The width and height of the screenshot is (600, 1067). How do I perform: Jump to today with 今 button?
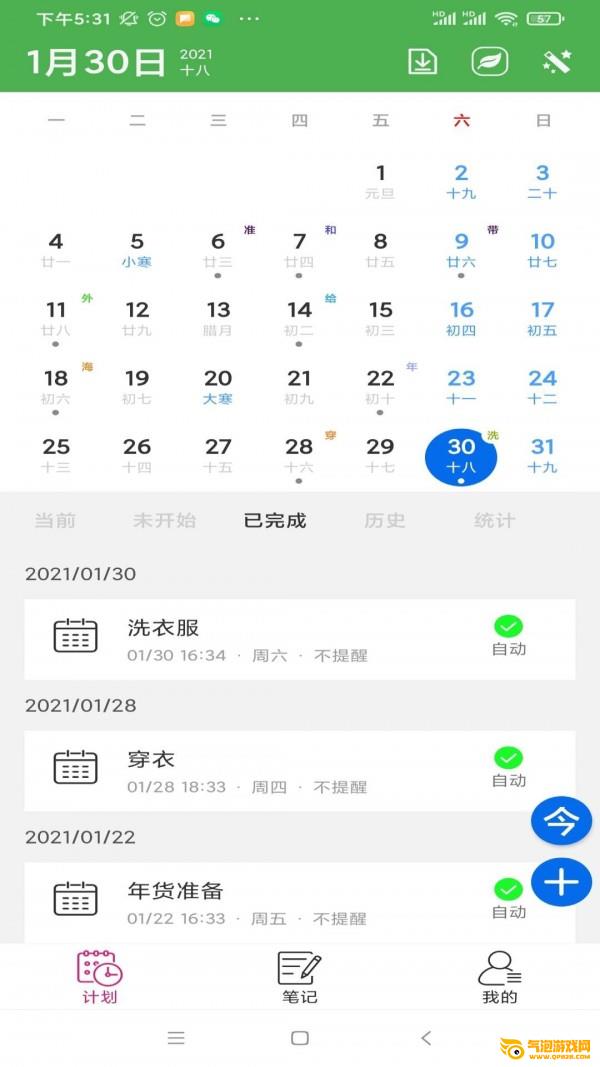click(x=561, y=822)
